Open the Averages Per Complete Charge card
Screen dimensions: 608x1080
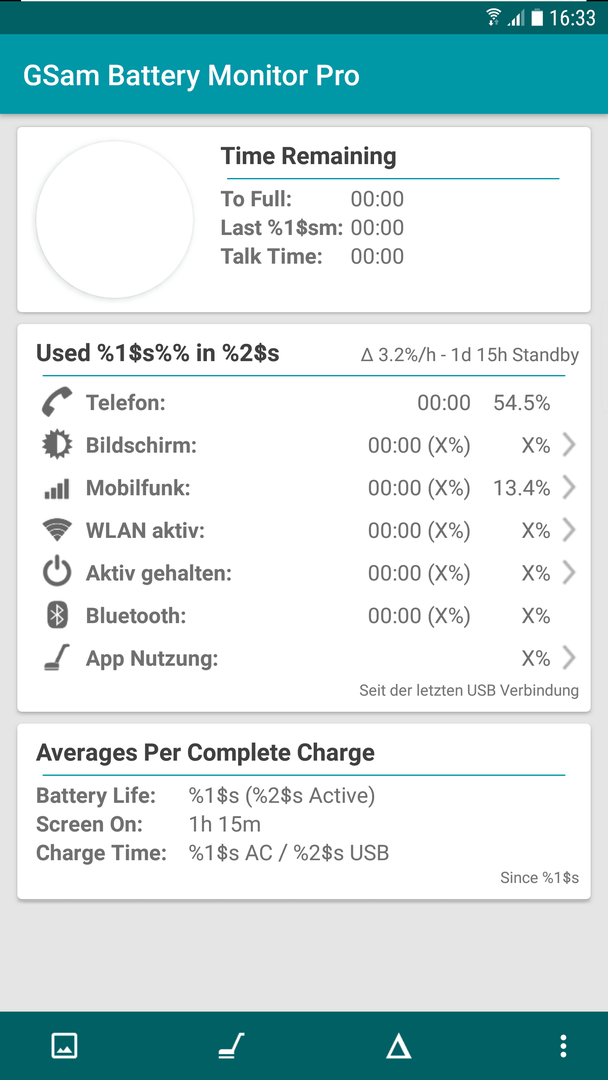tap(304, 811)
